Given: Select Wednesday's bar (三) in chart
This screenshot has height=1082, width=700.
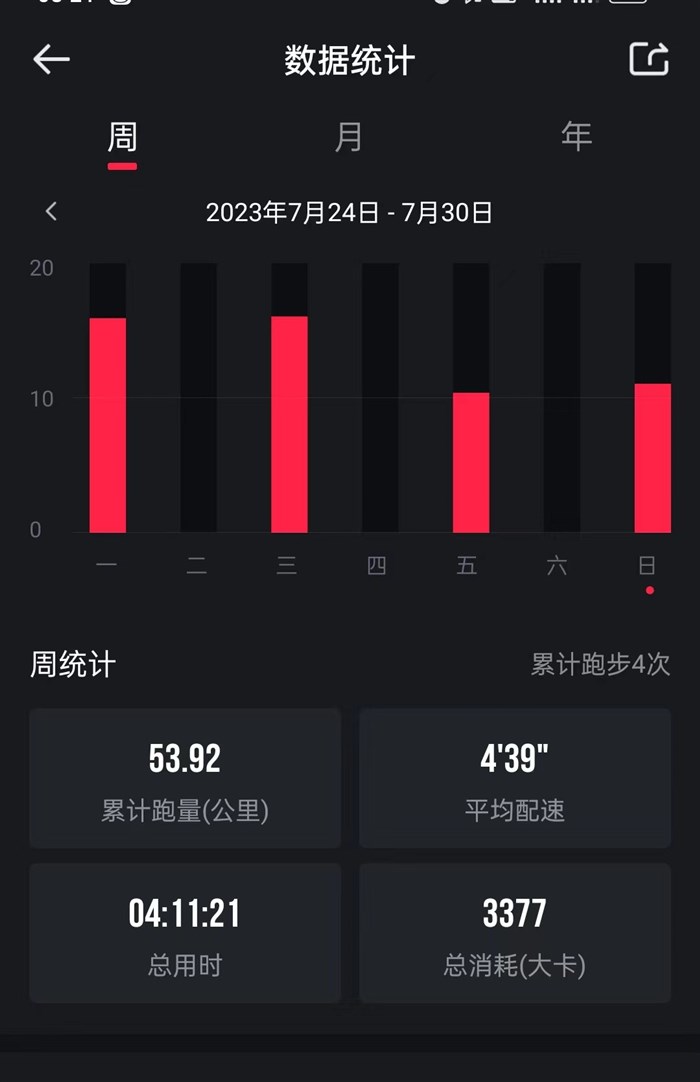Looking at the screenshot, I should tap(289, 424).
